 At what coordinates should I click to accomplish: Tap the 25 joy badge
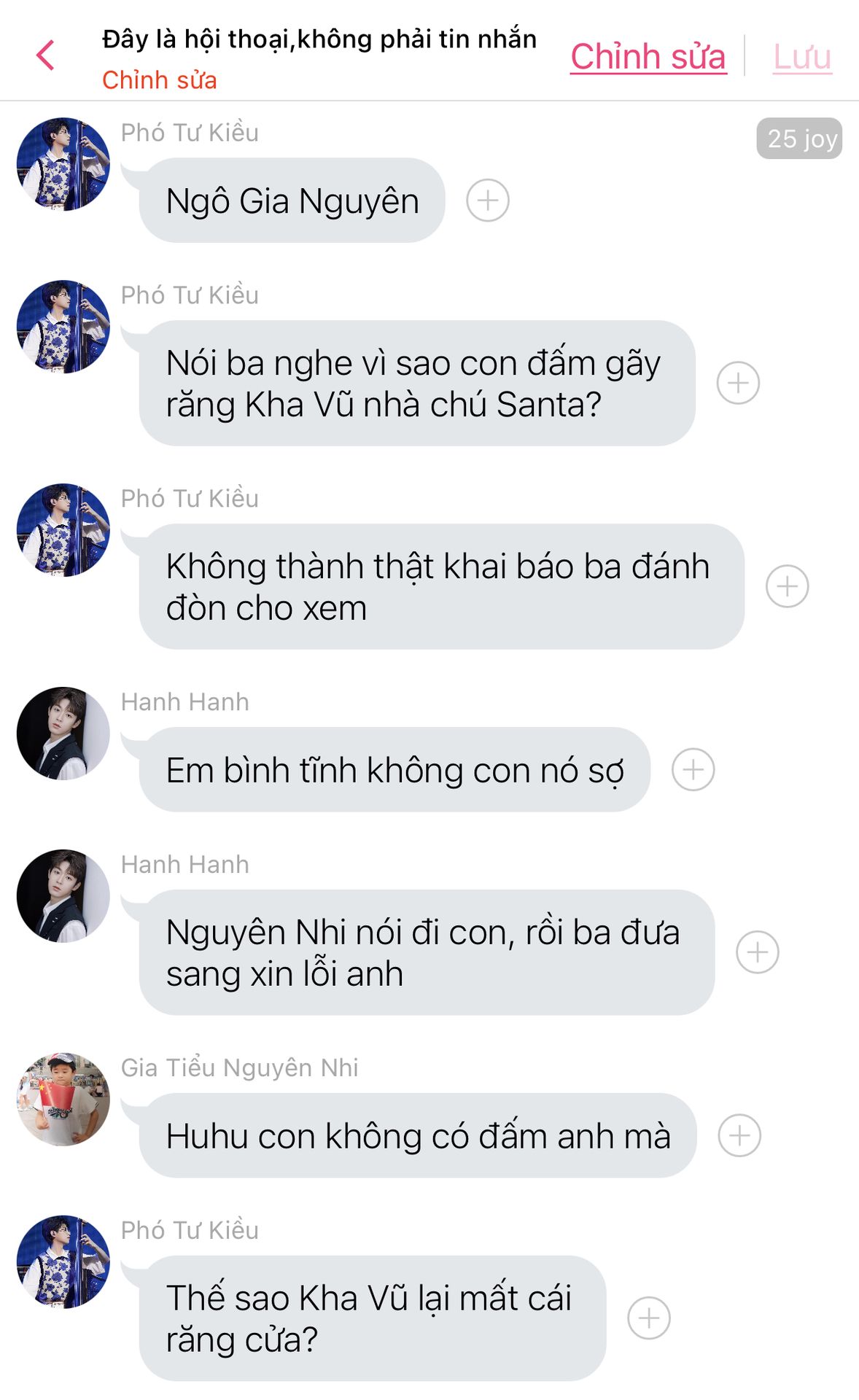800,139
